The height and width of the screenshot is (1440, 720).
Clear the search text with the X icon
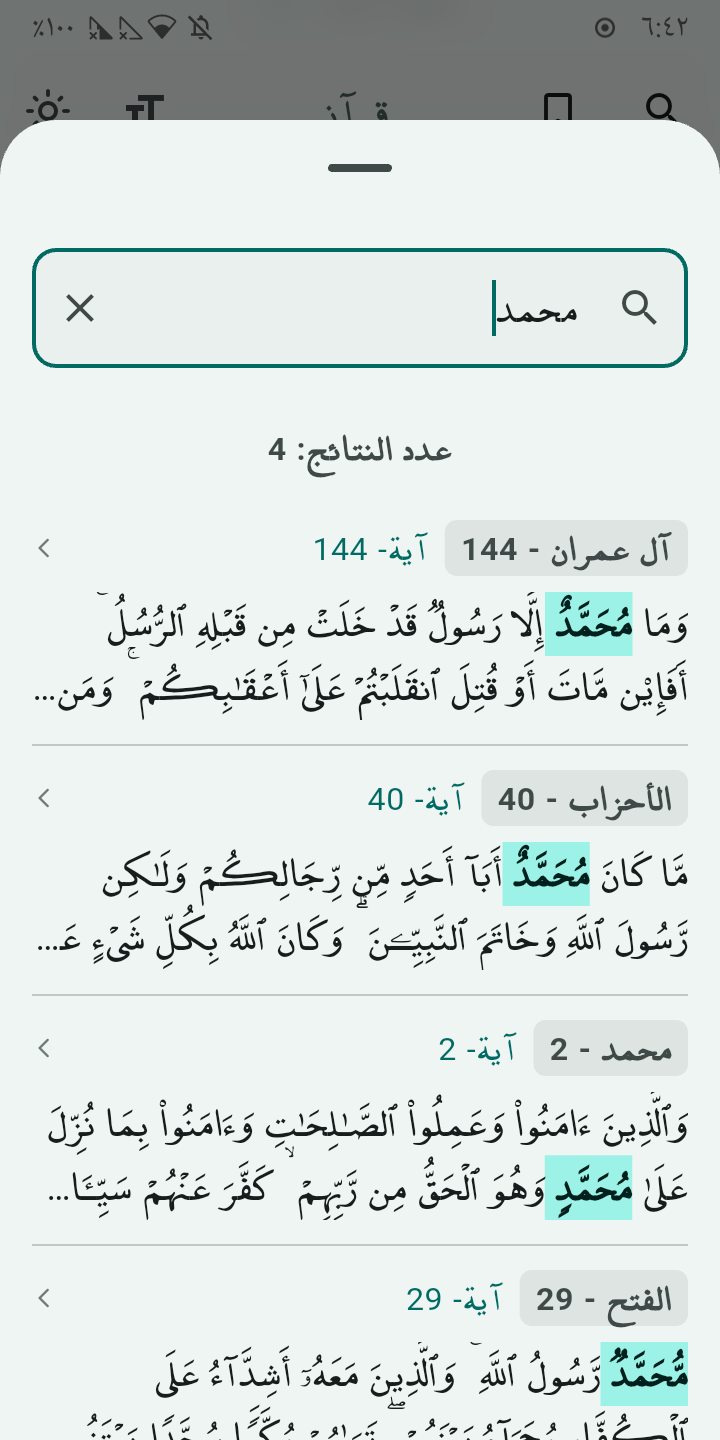[x=80, y=308]
